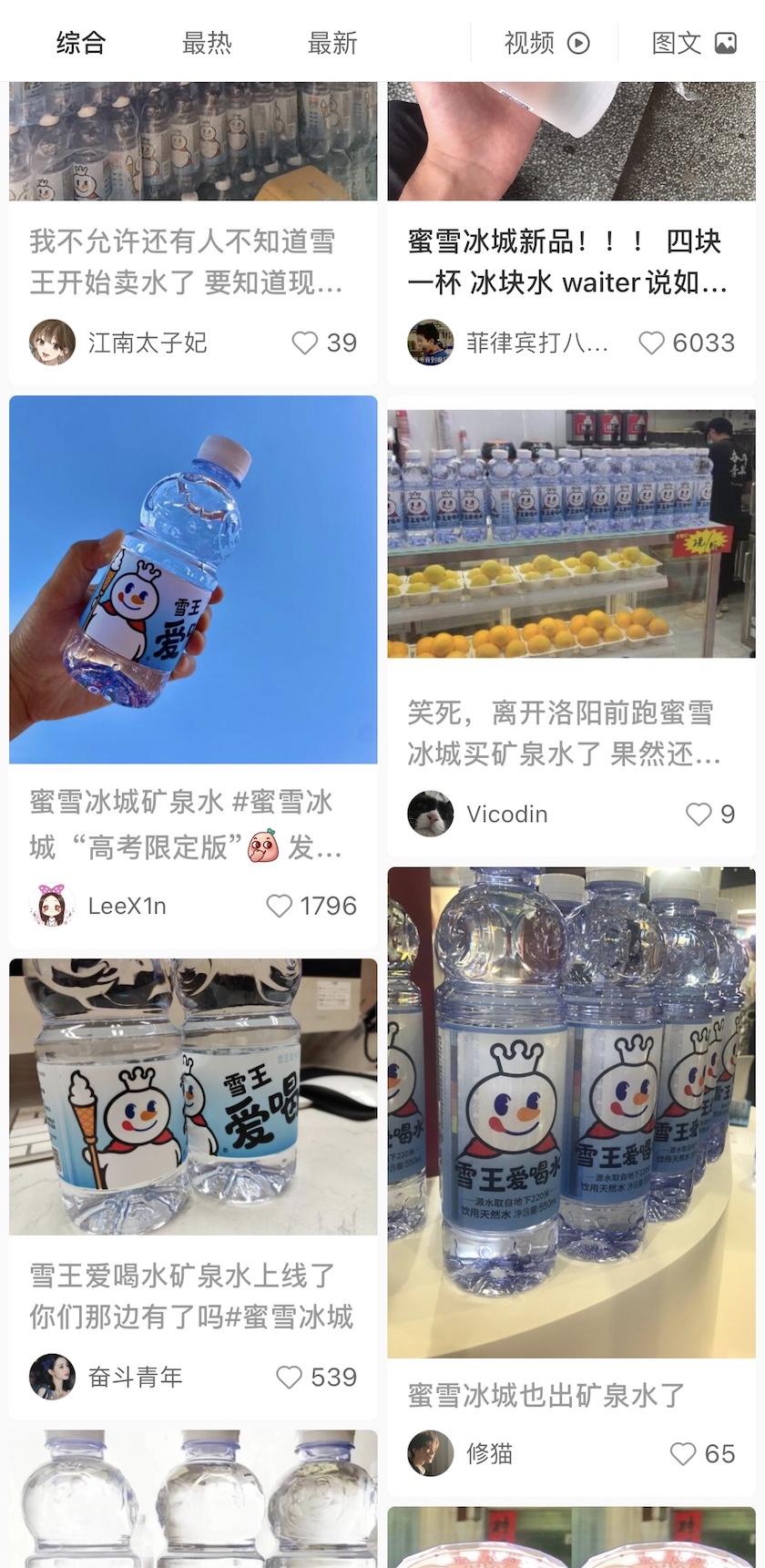Screen dimensions: 765x1568
Task: Open Vicodin's 洛阳 mineral water post
Action: 571,534
